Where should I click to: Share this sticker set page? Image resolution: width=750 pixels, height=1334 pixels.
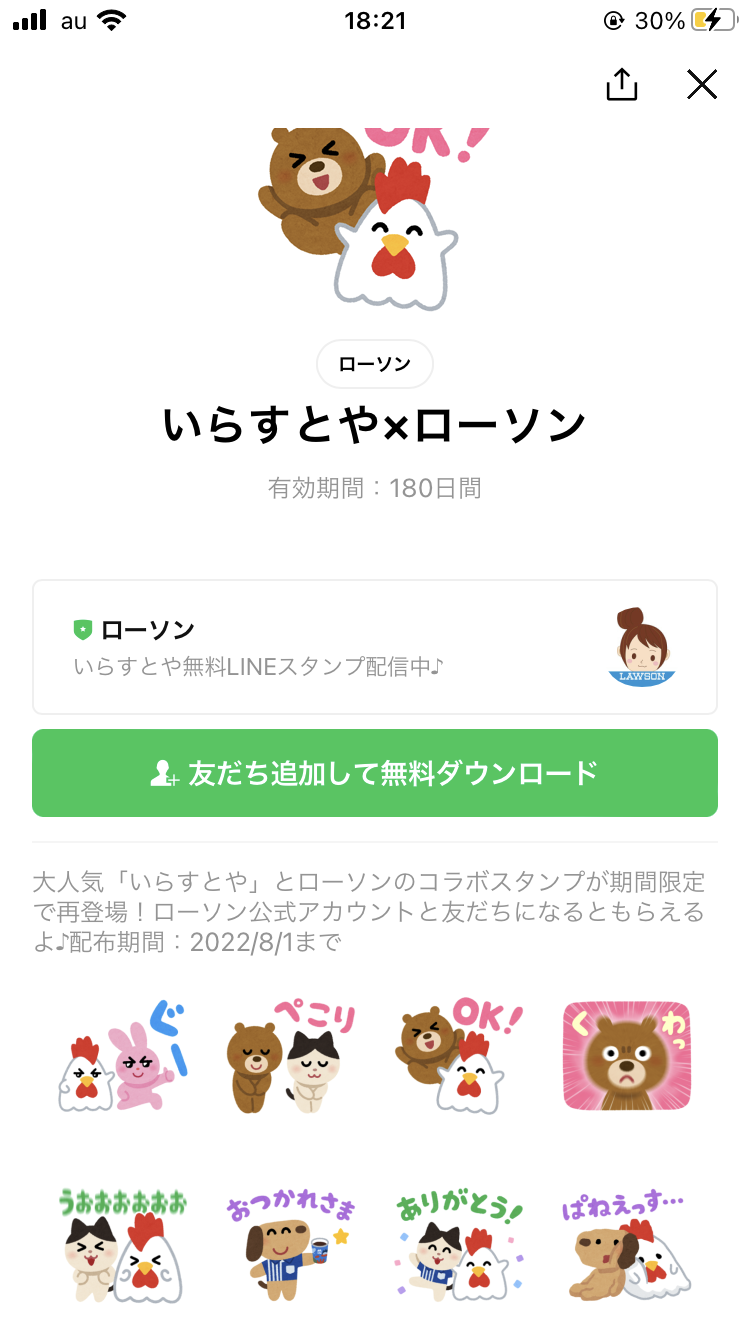pyautogui.click(x=621, y=85)
